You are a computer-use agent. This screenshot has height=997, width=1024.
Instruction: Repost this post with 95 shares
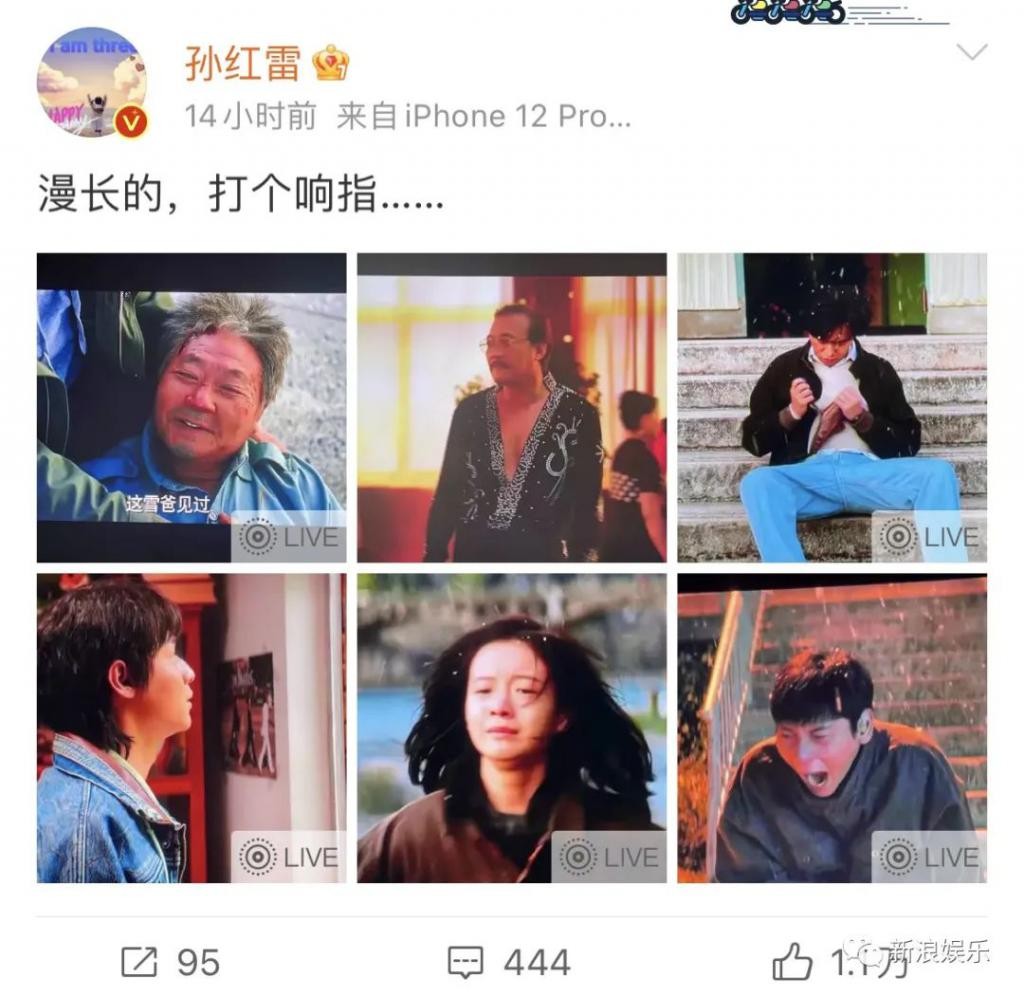(x=170, y=962)
